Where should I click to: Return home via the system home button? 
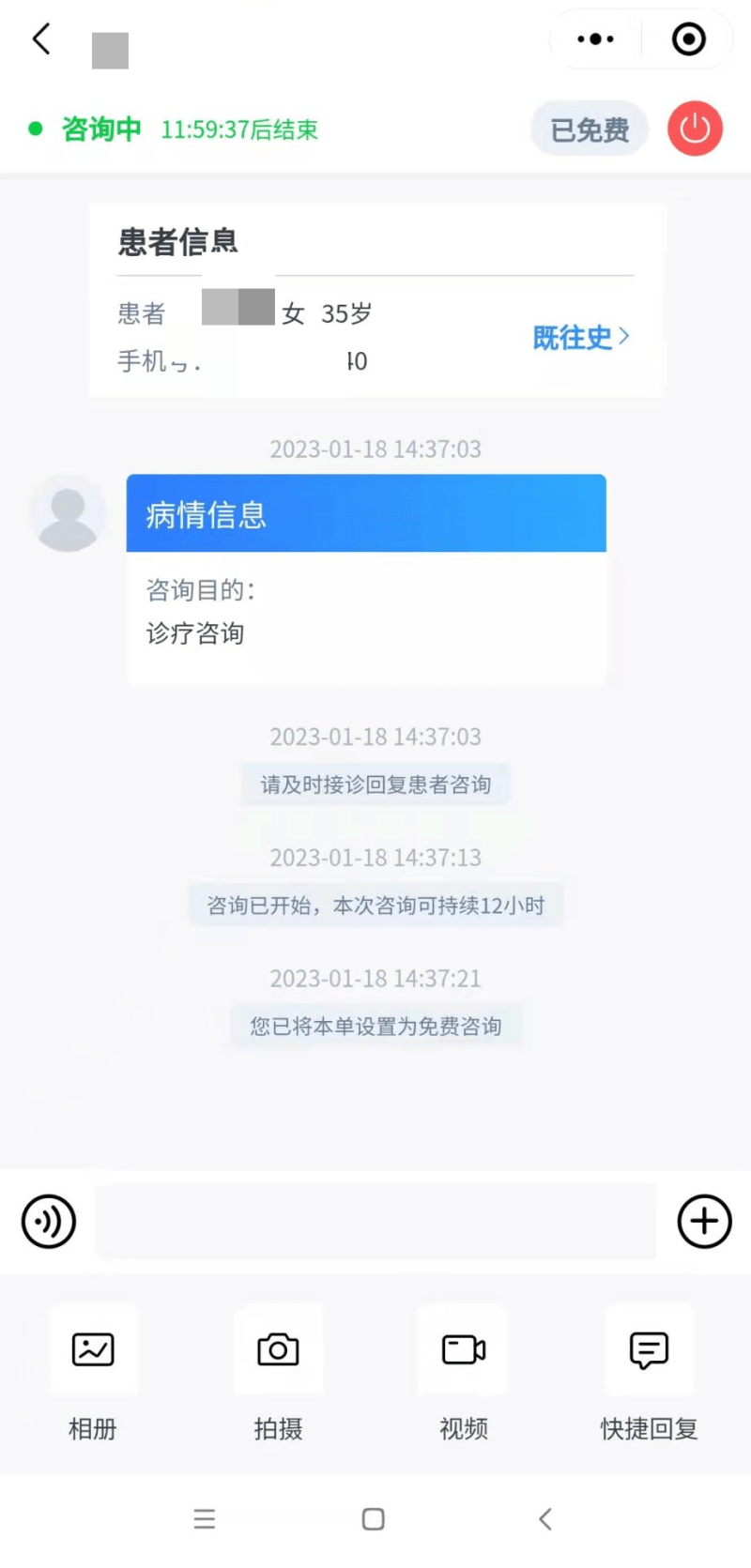pos(374,1519)
